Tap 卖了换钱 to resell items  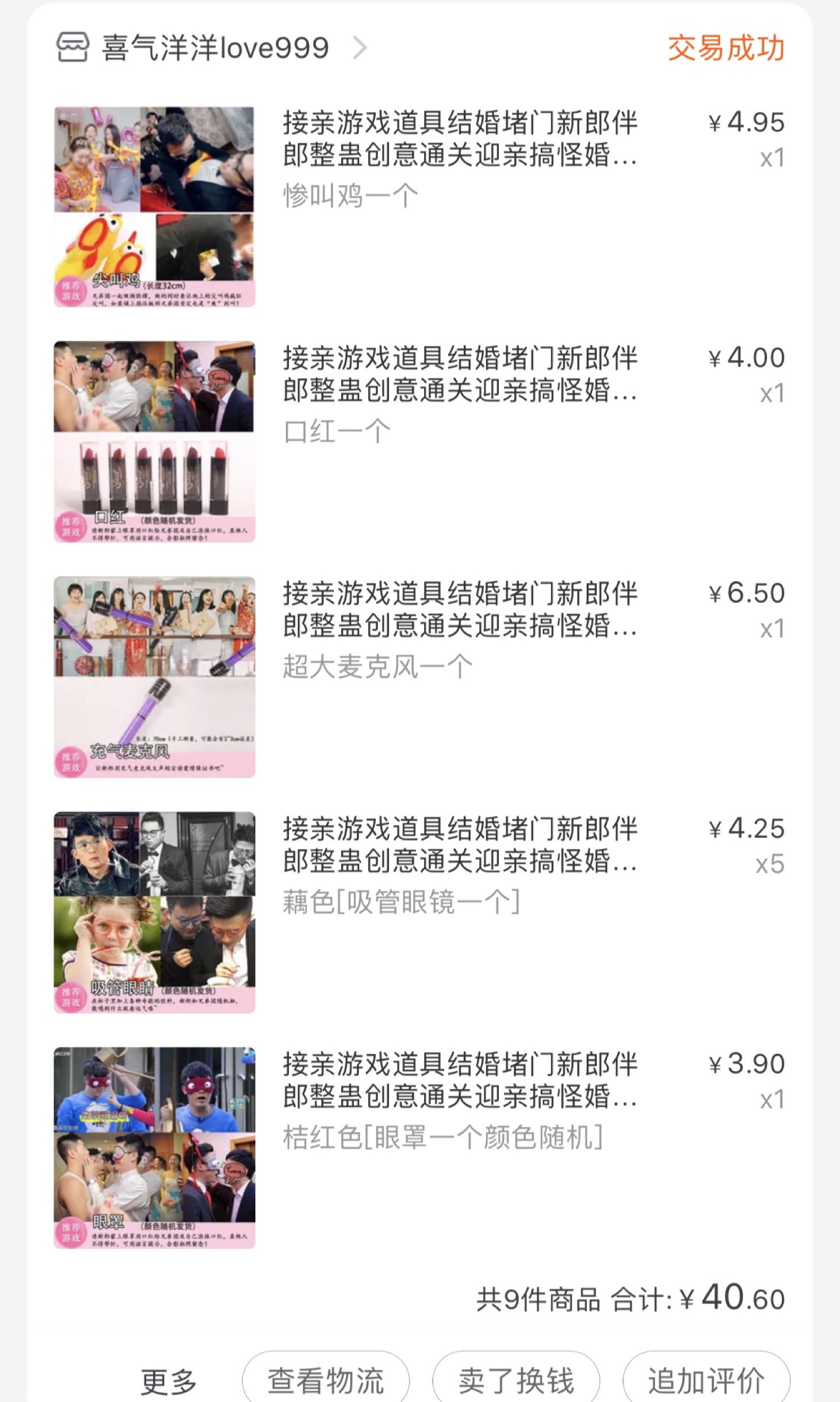click(516, 1380)
